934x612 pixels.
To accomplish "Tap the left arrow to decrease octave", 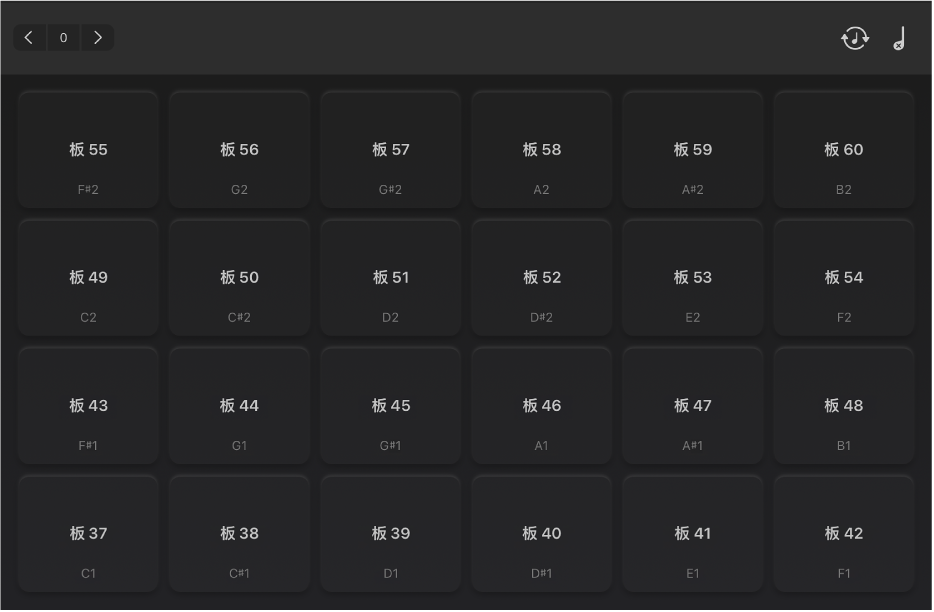I will click(x=29, y=38).
